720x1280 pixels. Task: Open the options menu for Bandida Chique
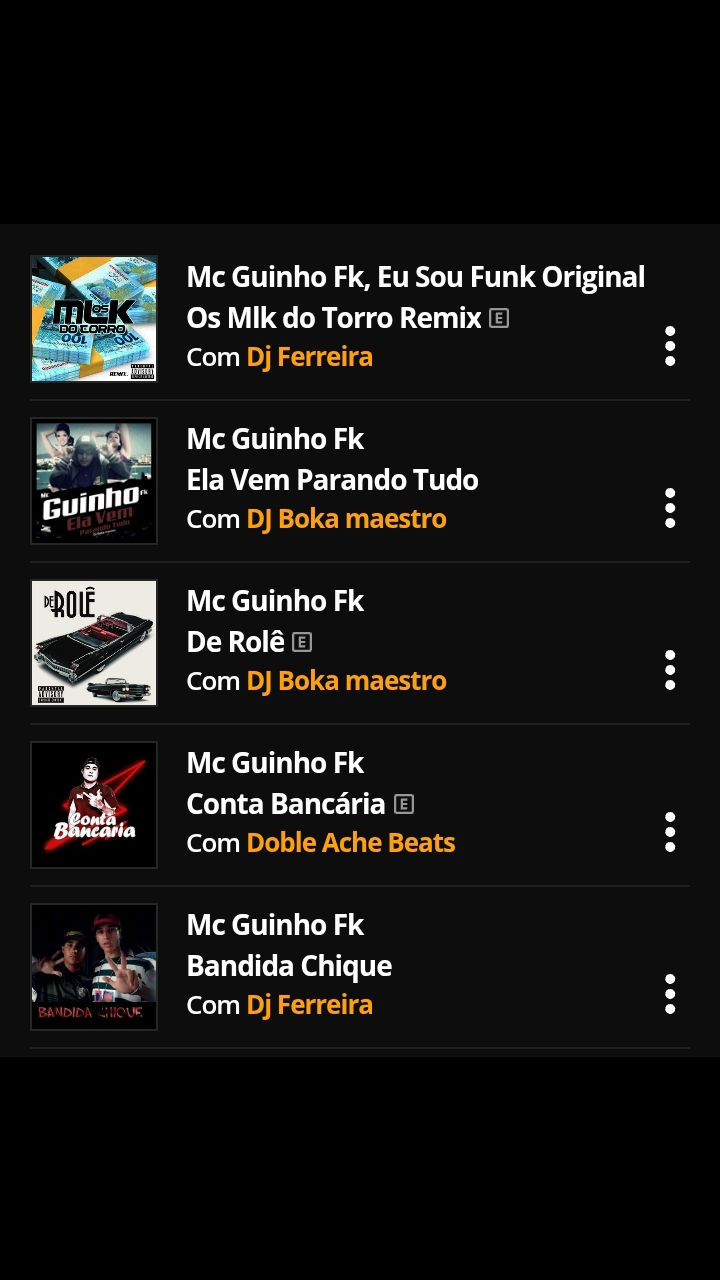coord(670,993)
